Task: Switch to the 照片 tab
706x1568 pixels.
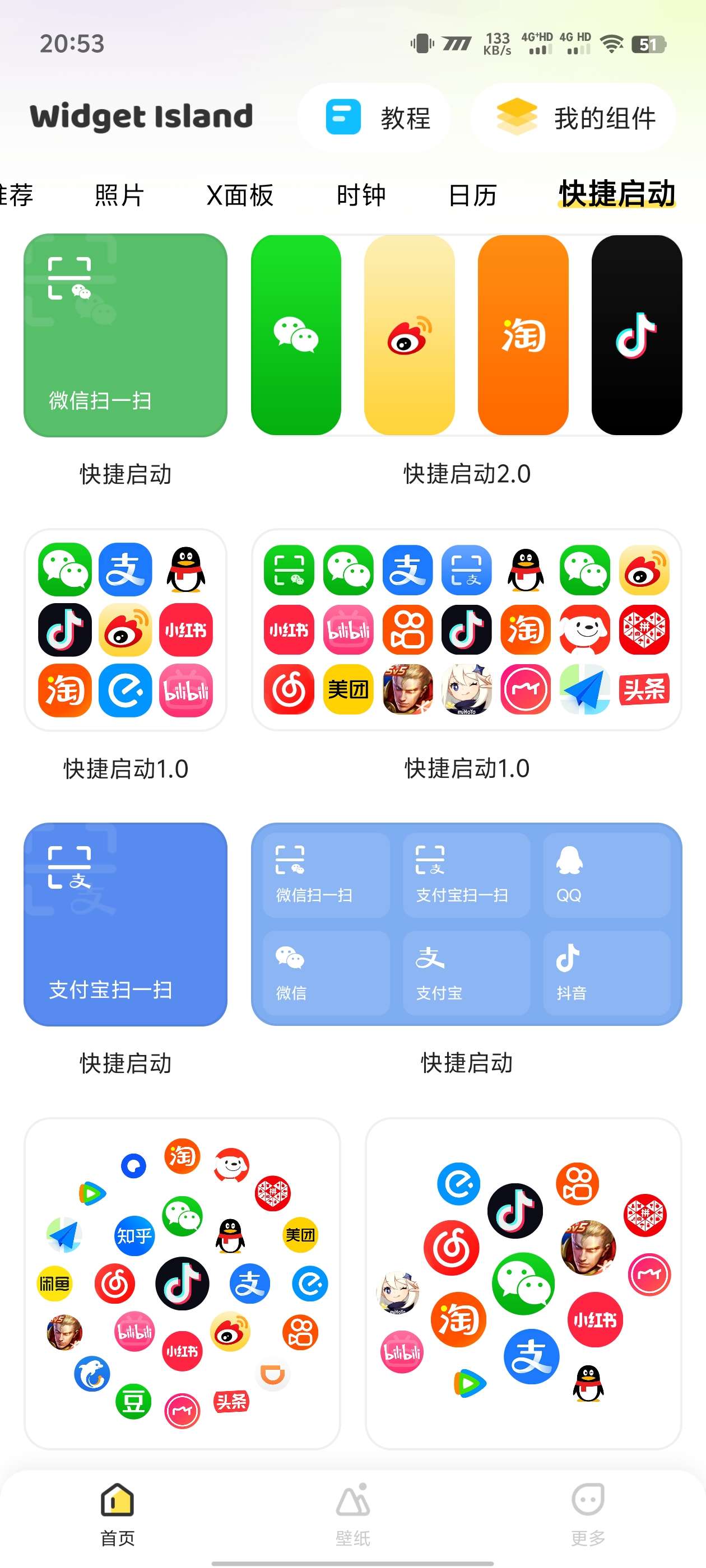Action: point(119,195)
